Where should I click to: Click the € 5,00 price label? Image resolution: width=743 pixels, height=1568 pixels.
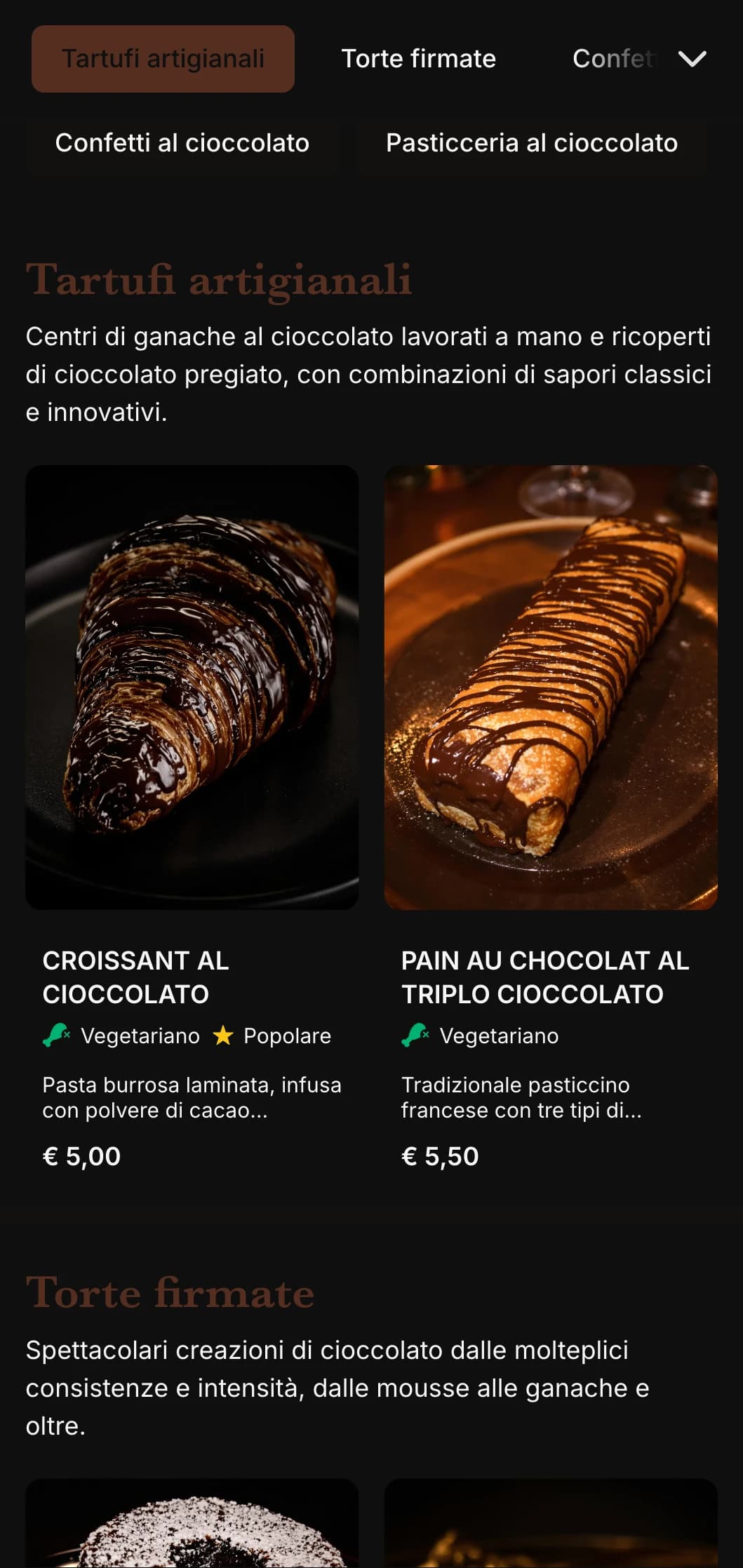tap(81, 1155)
